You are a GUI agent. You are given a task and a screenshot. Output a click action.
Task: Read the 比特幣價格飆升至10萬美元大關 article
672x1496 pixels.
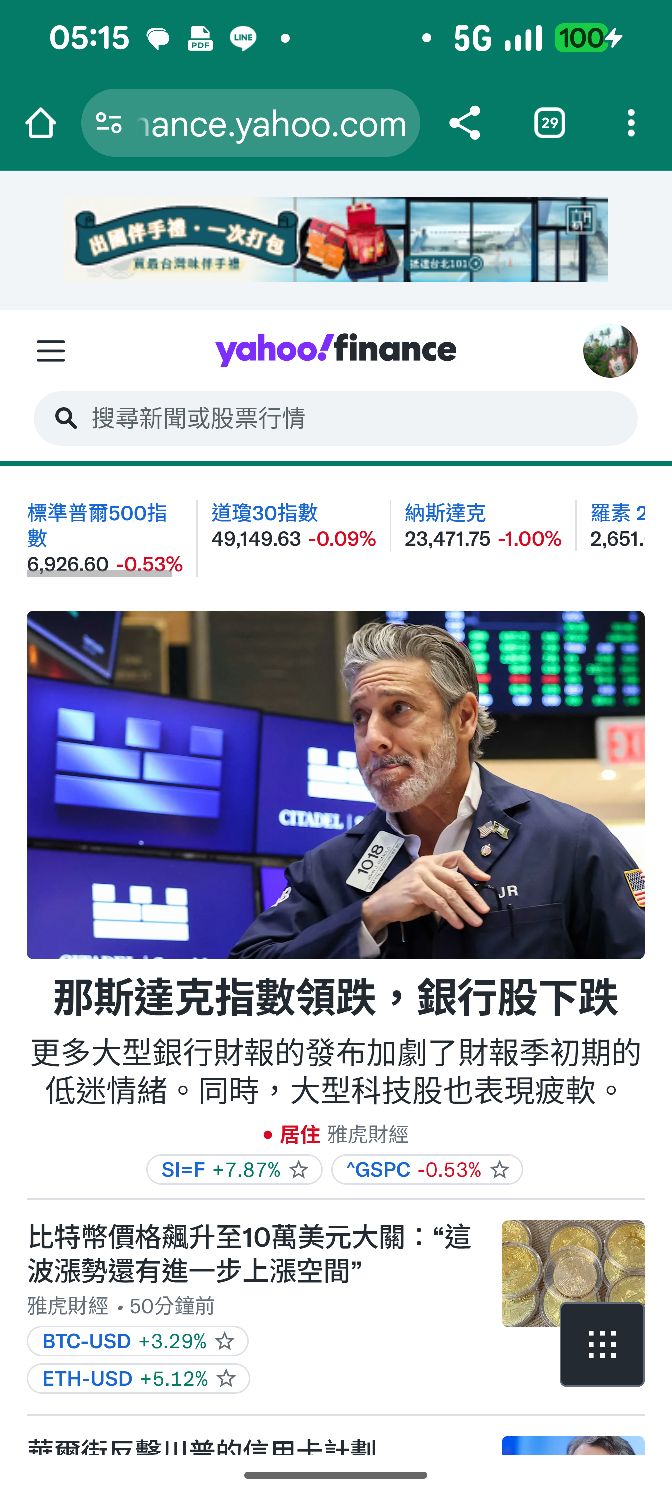click(250, 1254)
